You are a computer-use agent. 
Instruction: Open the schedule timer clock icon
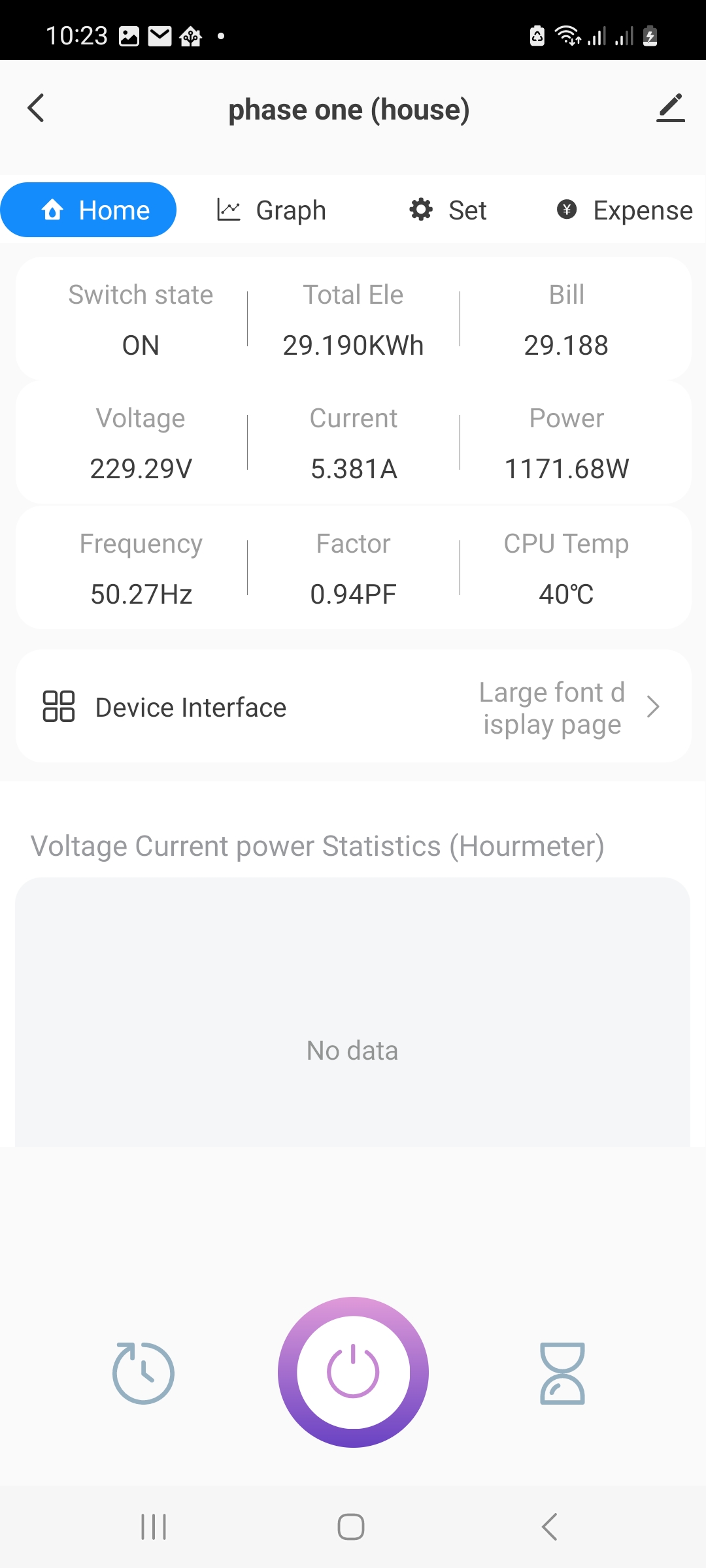[x=143, y=1373]
